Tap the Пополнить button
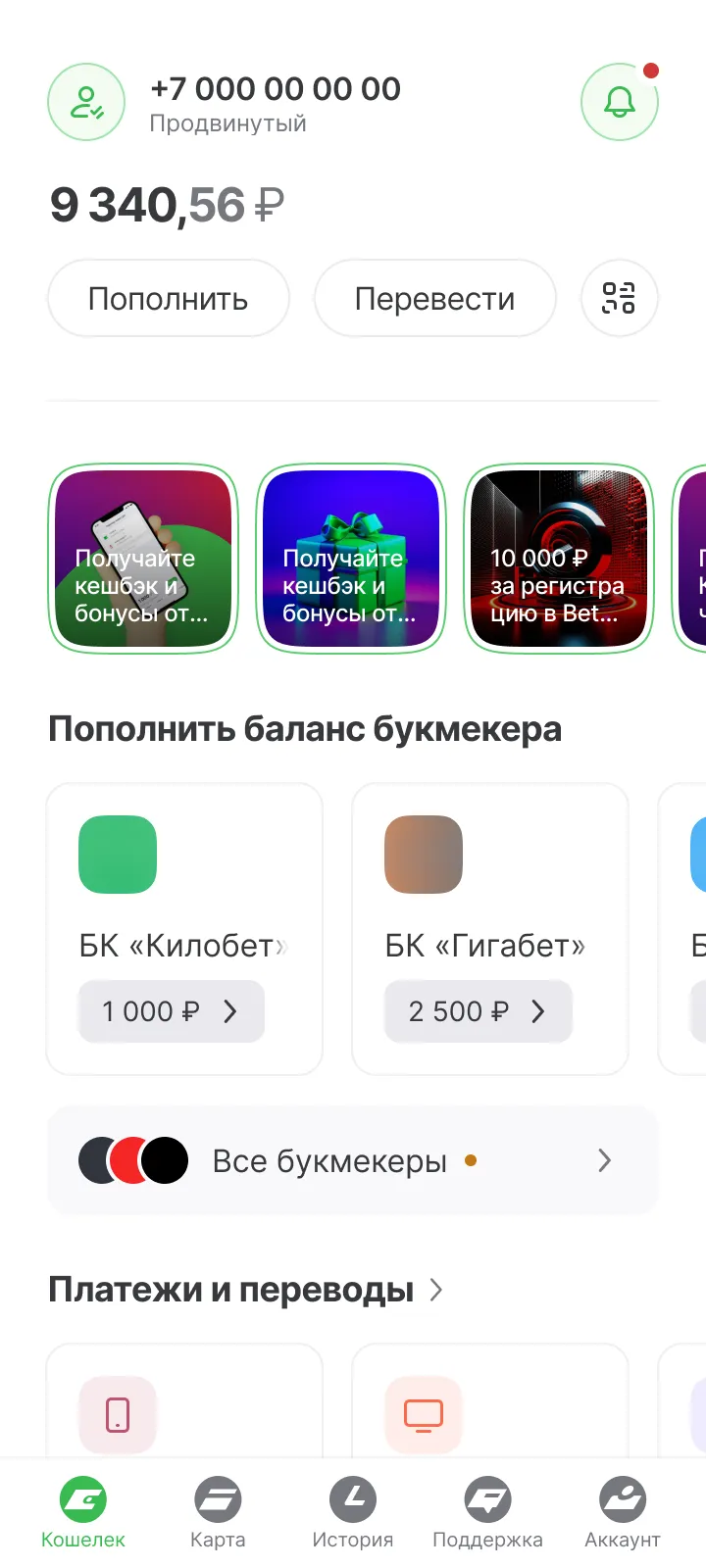Screen dimensions: 706x1568 pyautogui.click(x=169, y=298)
